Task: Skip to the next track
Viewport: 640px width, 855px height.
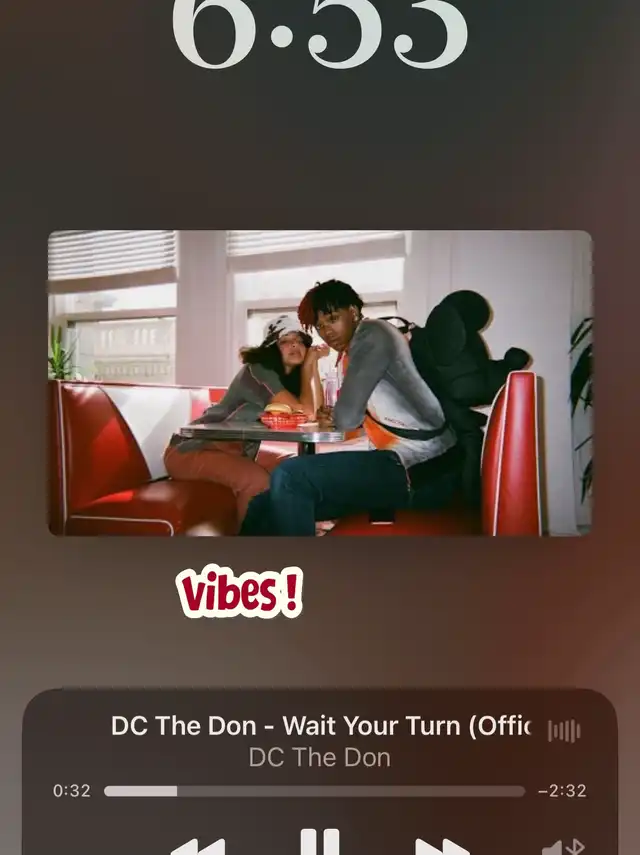Action: 442,847
